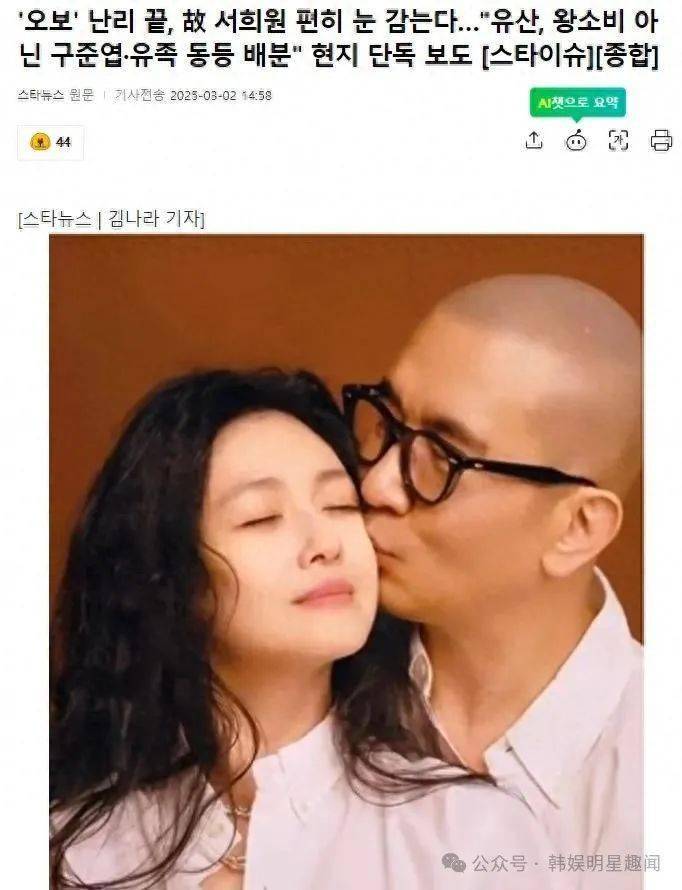Print this article
The width and height of the screenshot is (682, 890).
(x=661, y=140)
